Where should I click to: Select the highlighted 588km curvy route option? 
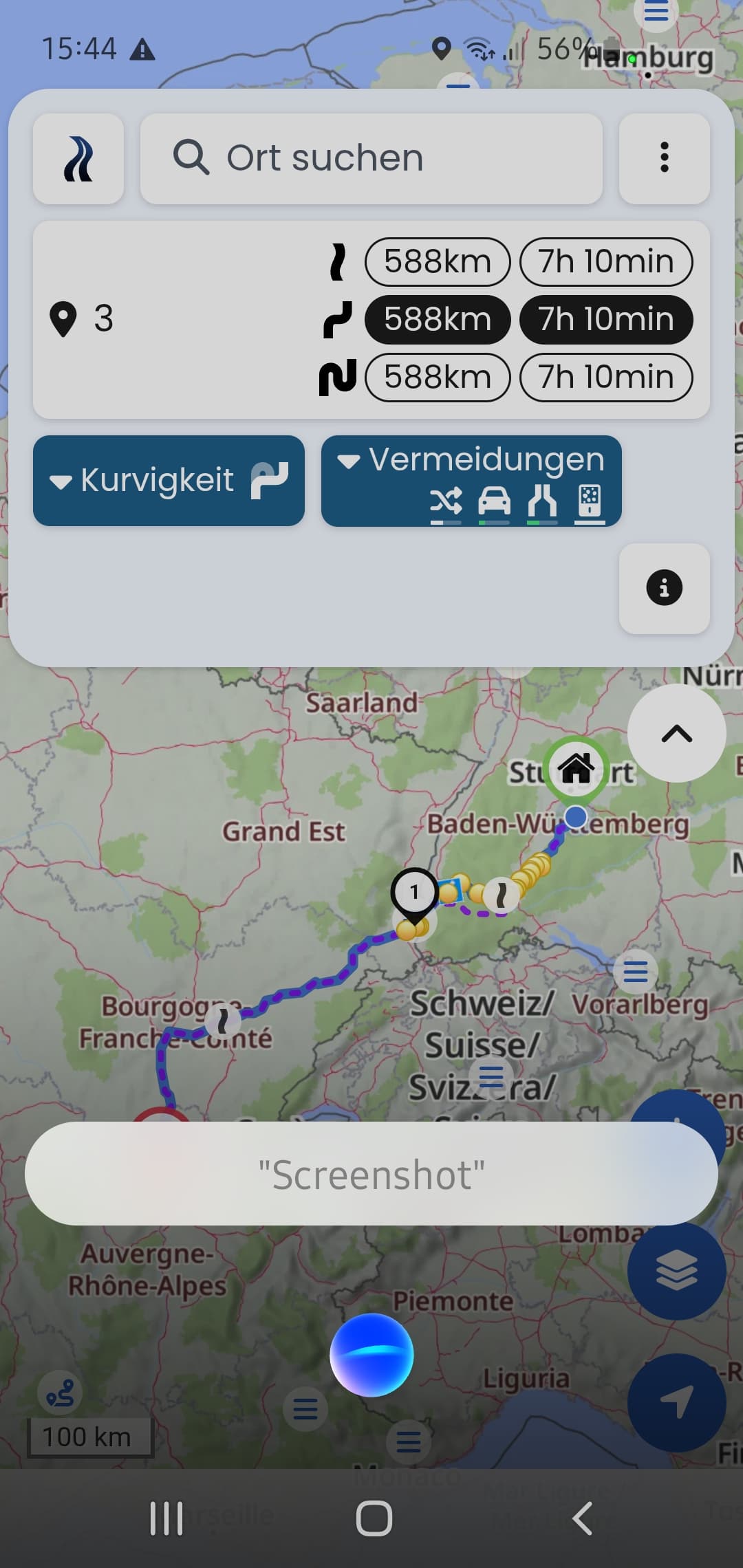click(438, 320)
